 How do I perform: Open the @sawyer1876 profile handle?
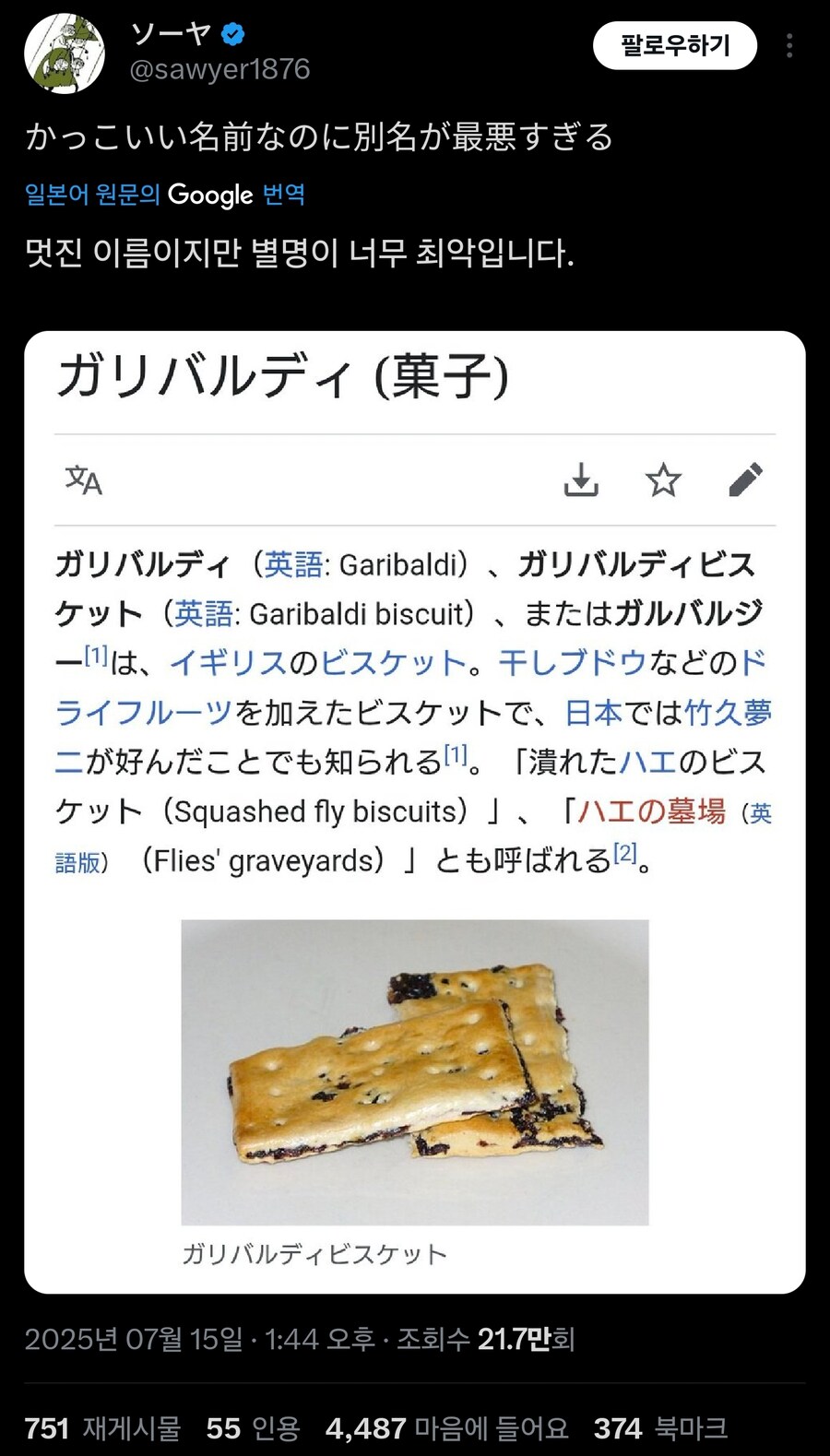(x=219, y=69)
